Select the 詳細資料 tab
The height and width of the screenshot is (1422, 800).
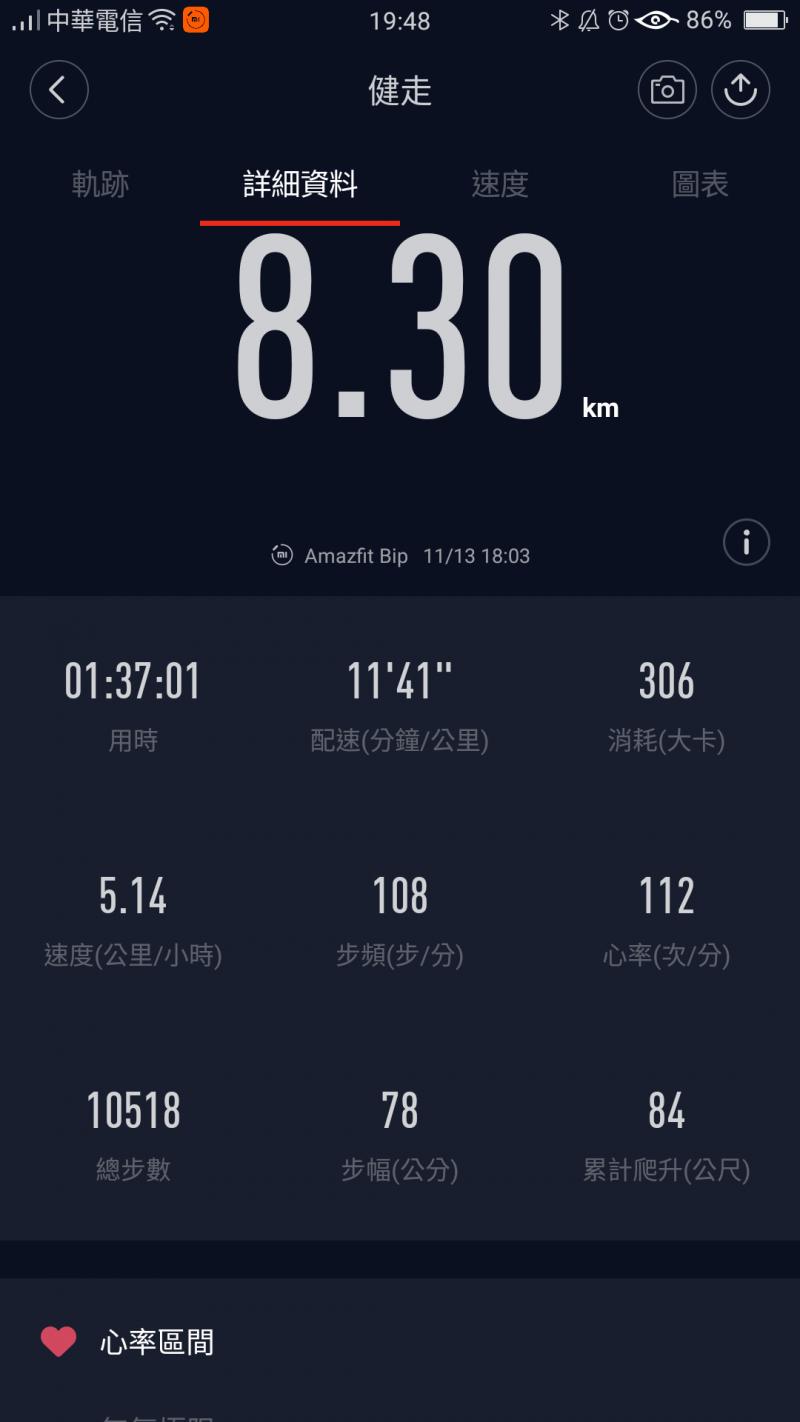point(300,184)
